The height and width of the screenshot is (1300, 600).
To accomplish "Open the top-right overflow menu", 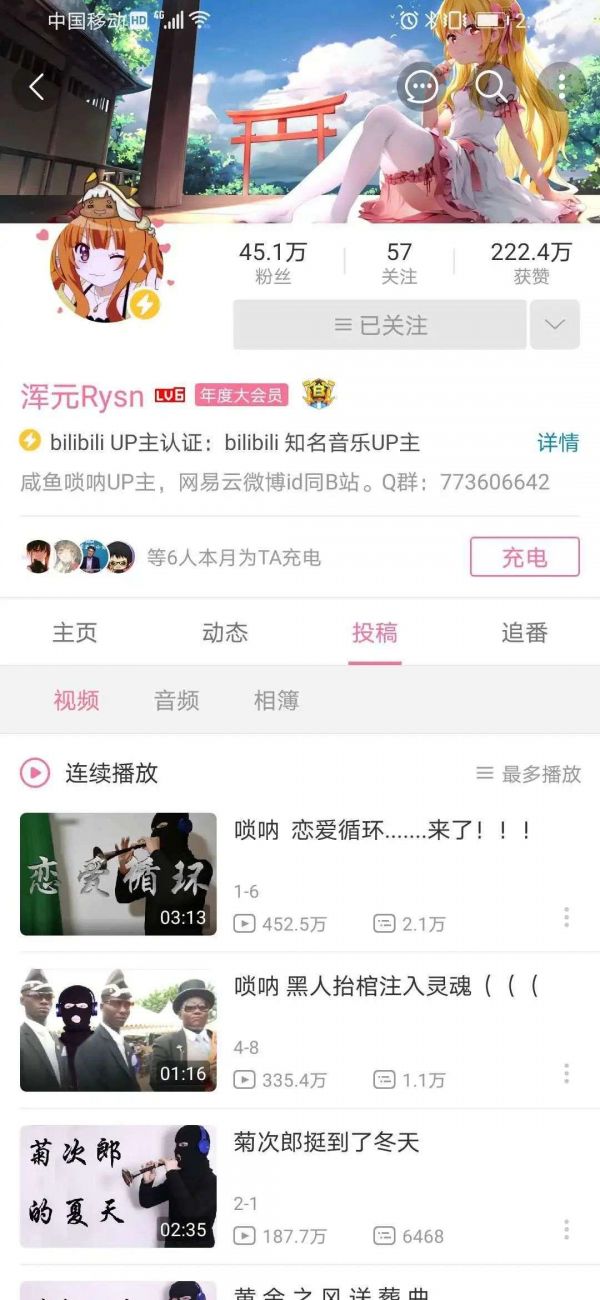I will [562, 88].
